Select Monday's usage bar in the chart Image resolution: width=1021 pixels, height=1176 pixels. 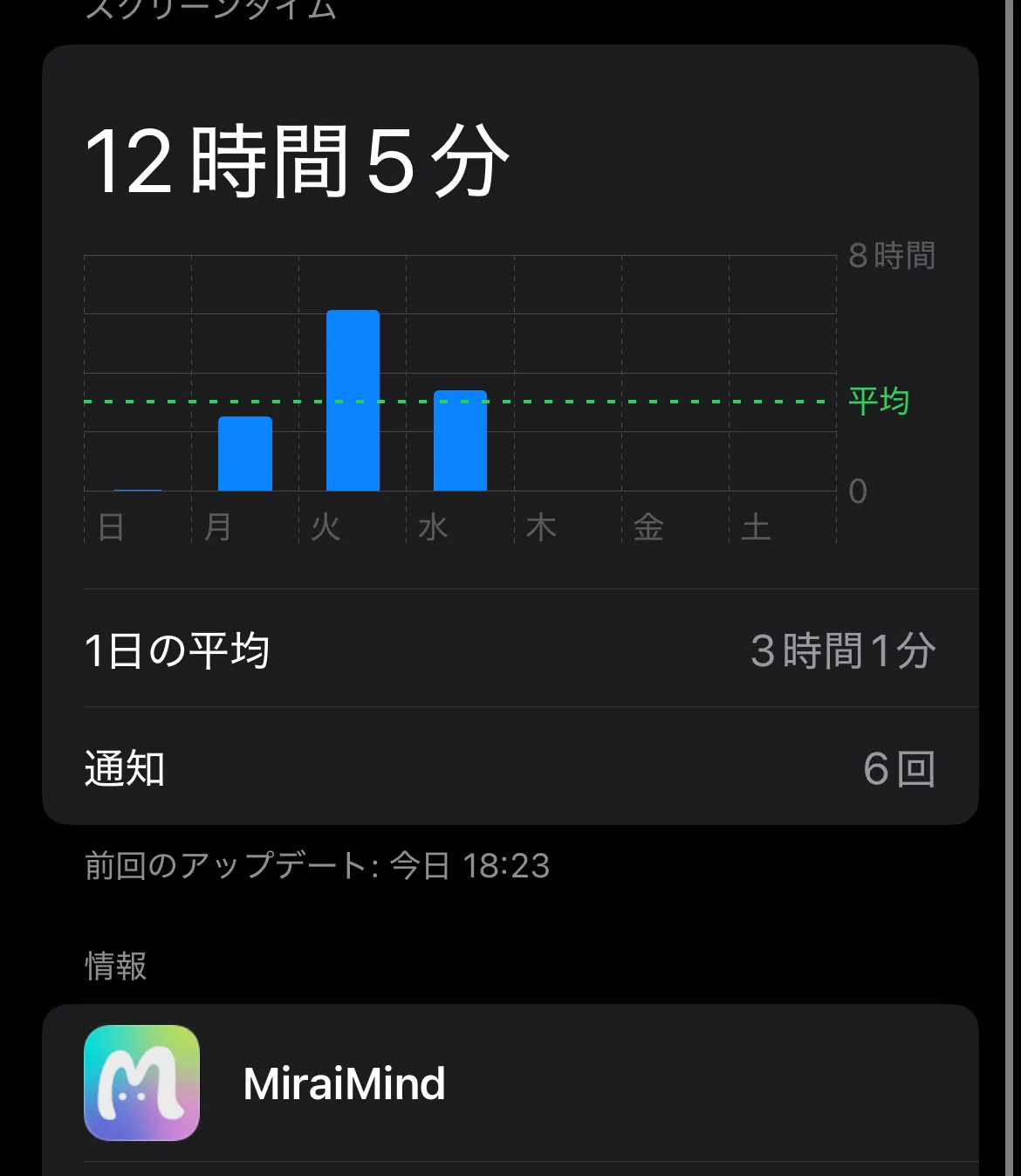point(245,454)
